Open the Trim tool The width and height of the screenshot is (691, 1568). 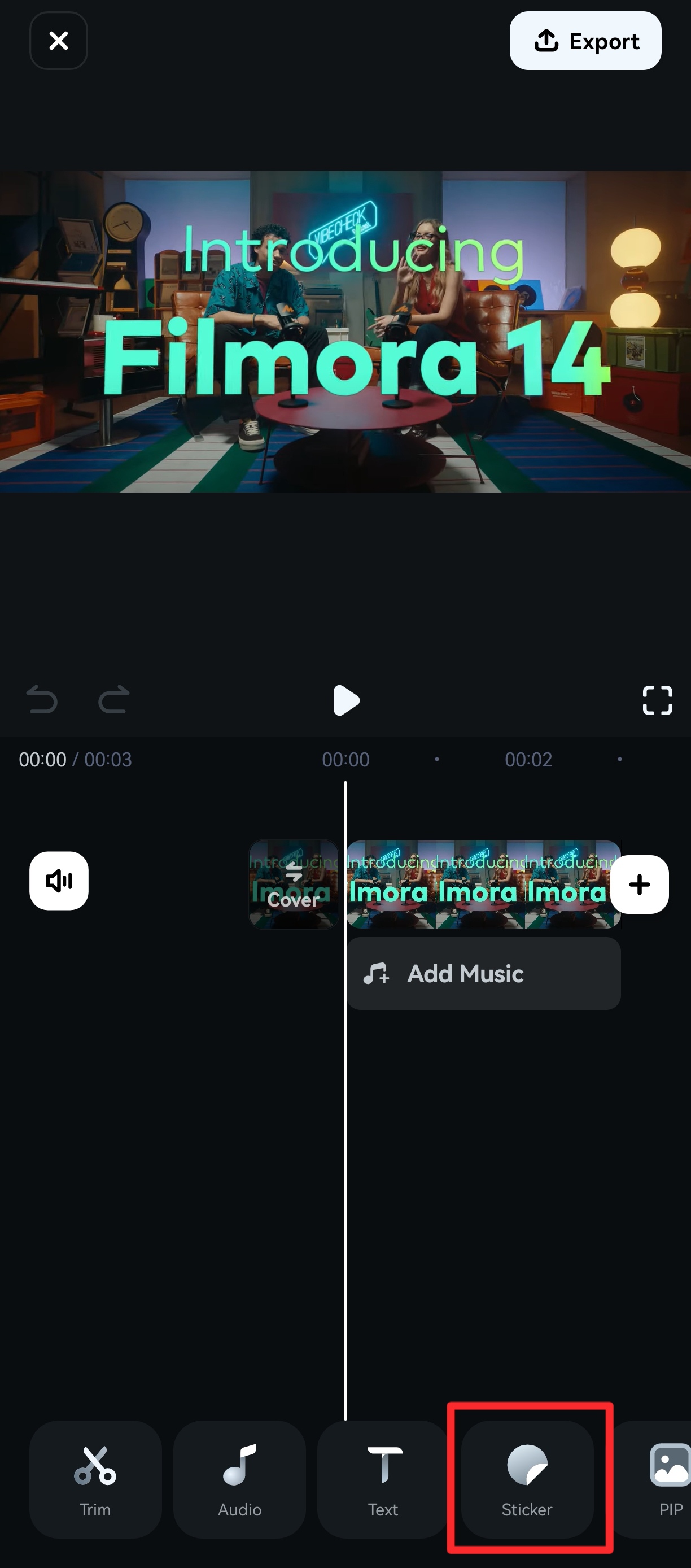95,1479
